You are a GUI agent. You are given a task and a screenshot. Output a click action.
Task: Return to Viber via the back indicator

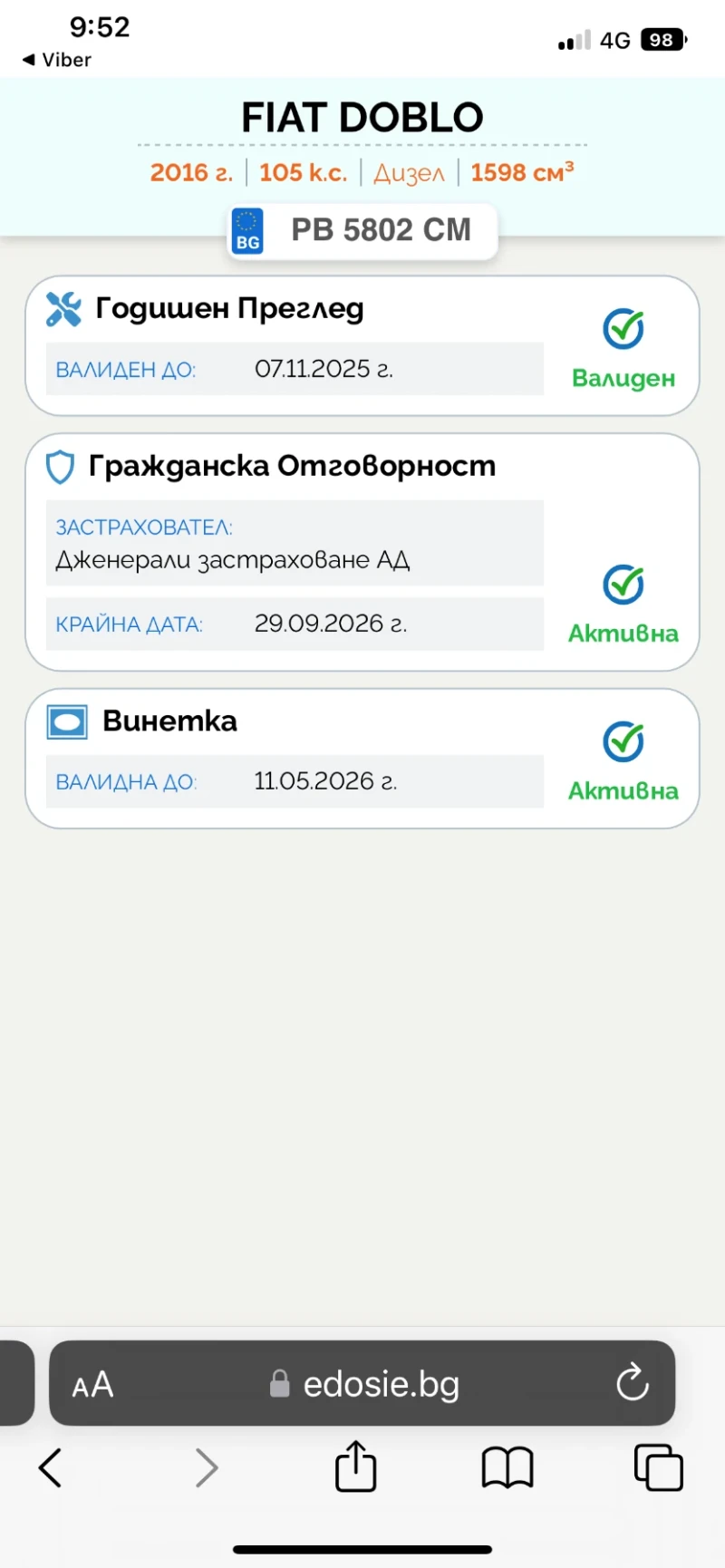[x=56, y=60]
